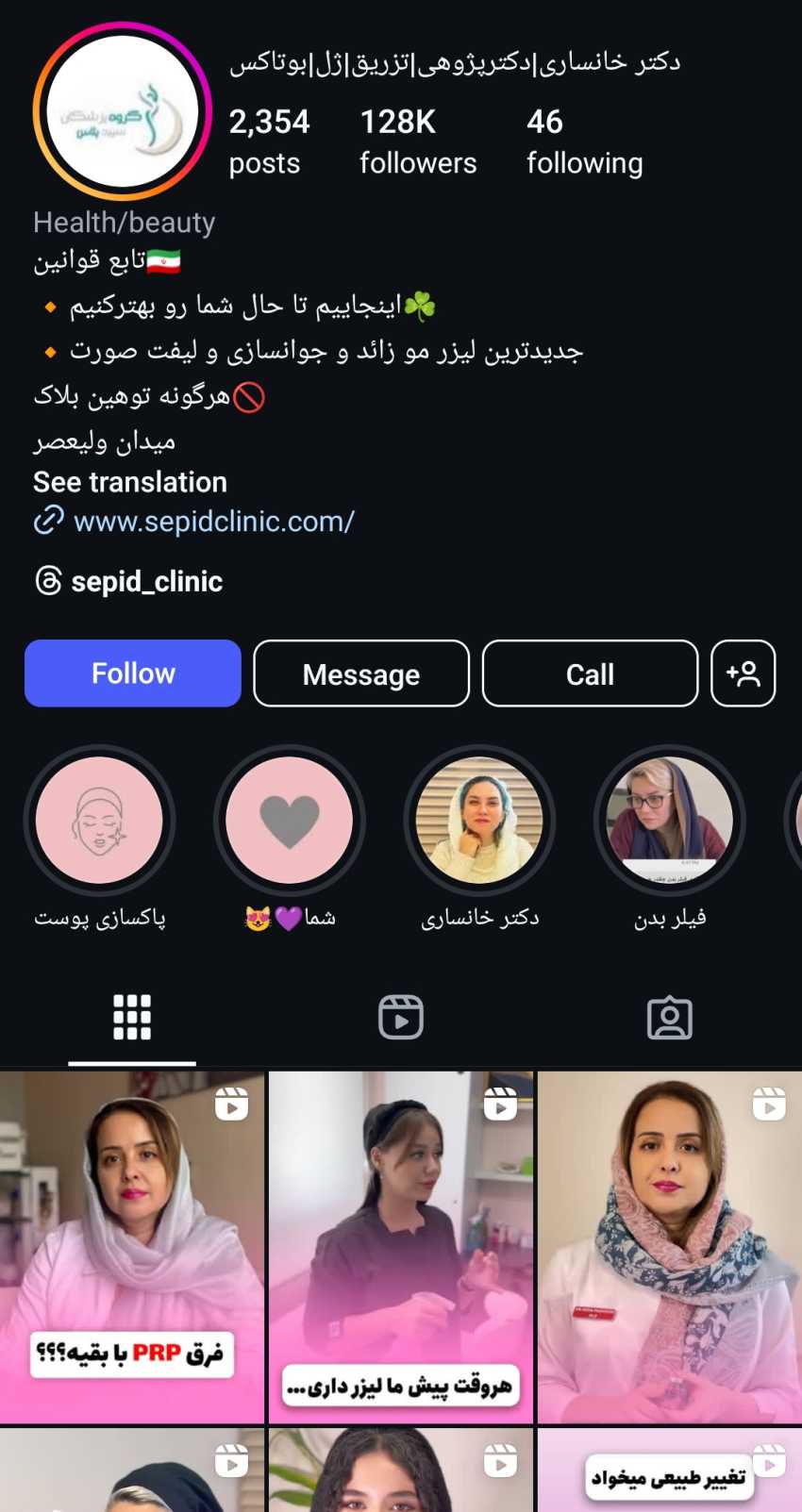802x1512 pixels.
Task: Open the شما heart highlight
Action: tap(290, 821)
